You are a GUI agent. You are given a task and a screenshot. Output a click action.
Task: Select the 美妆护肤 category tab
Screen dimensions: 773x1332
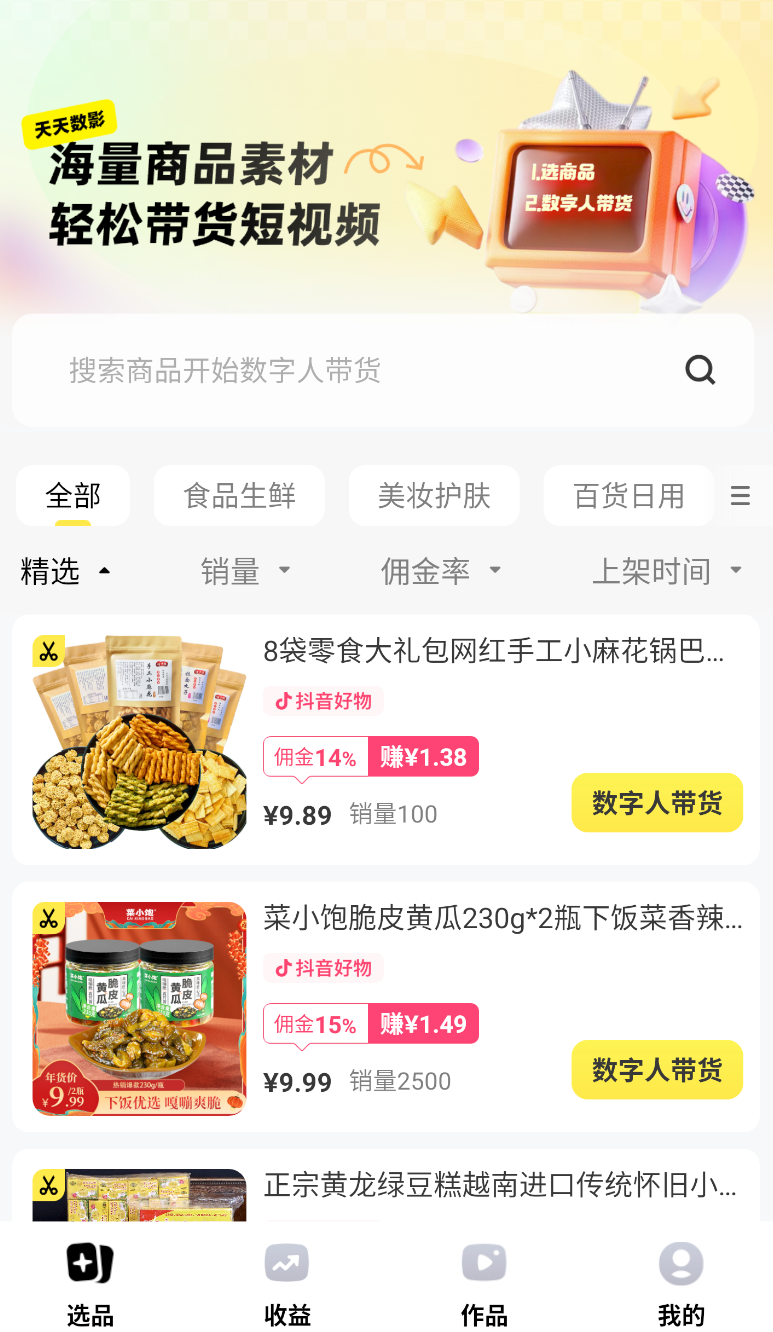pyautogui.click(x=434, y=495)
